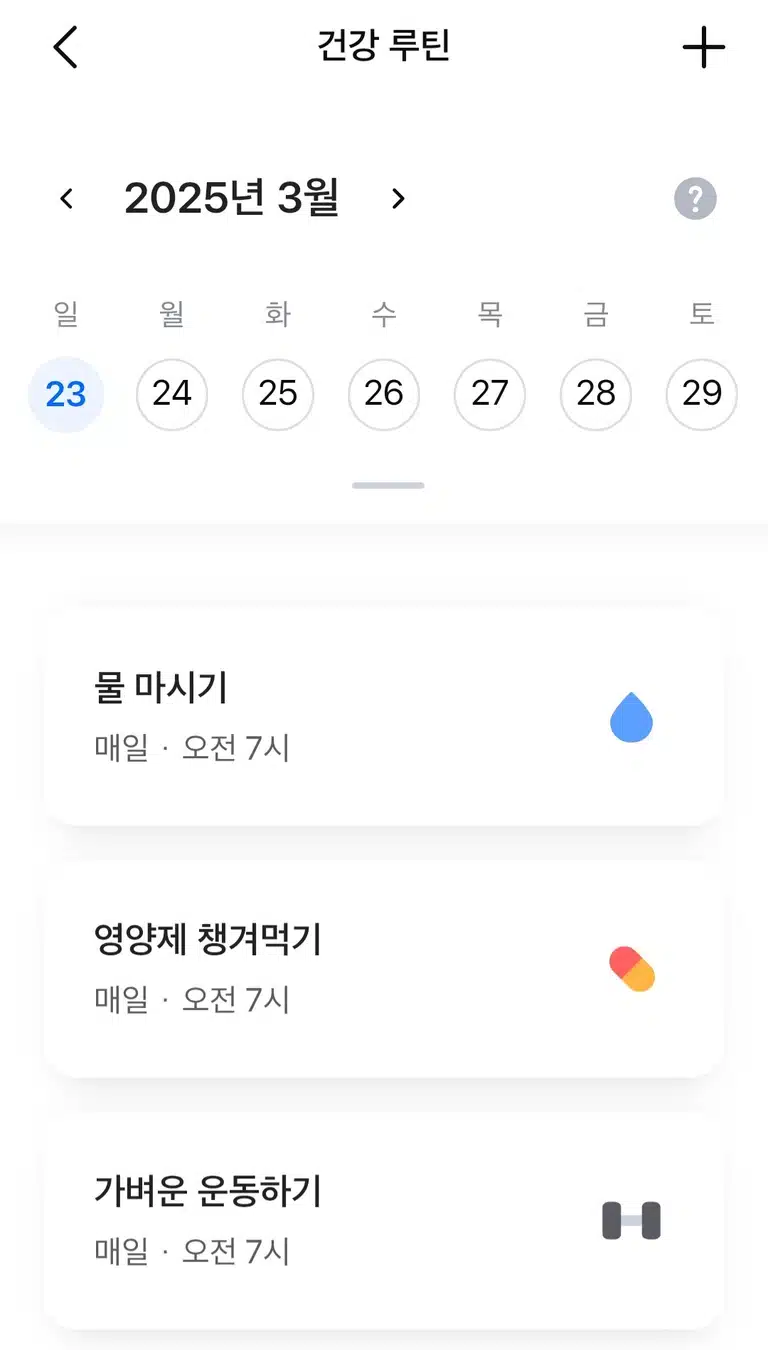768x1350 pixels.
Task: Select date 28 (금)
Action: point(596,395)
